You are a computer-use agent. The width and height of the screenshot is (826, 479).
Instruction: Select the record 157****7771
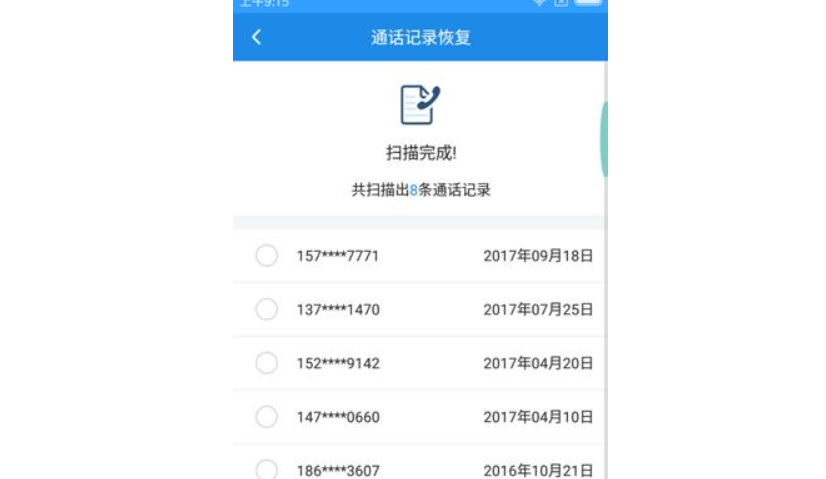pos(267,256)
